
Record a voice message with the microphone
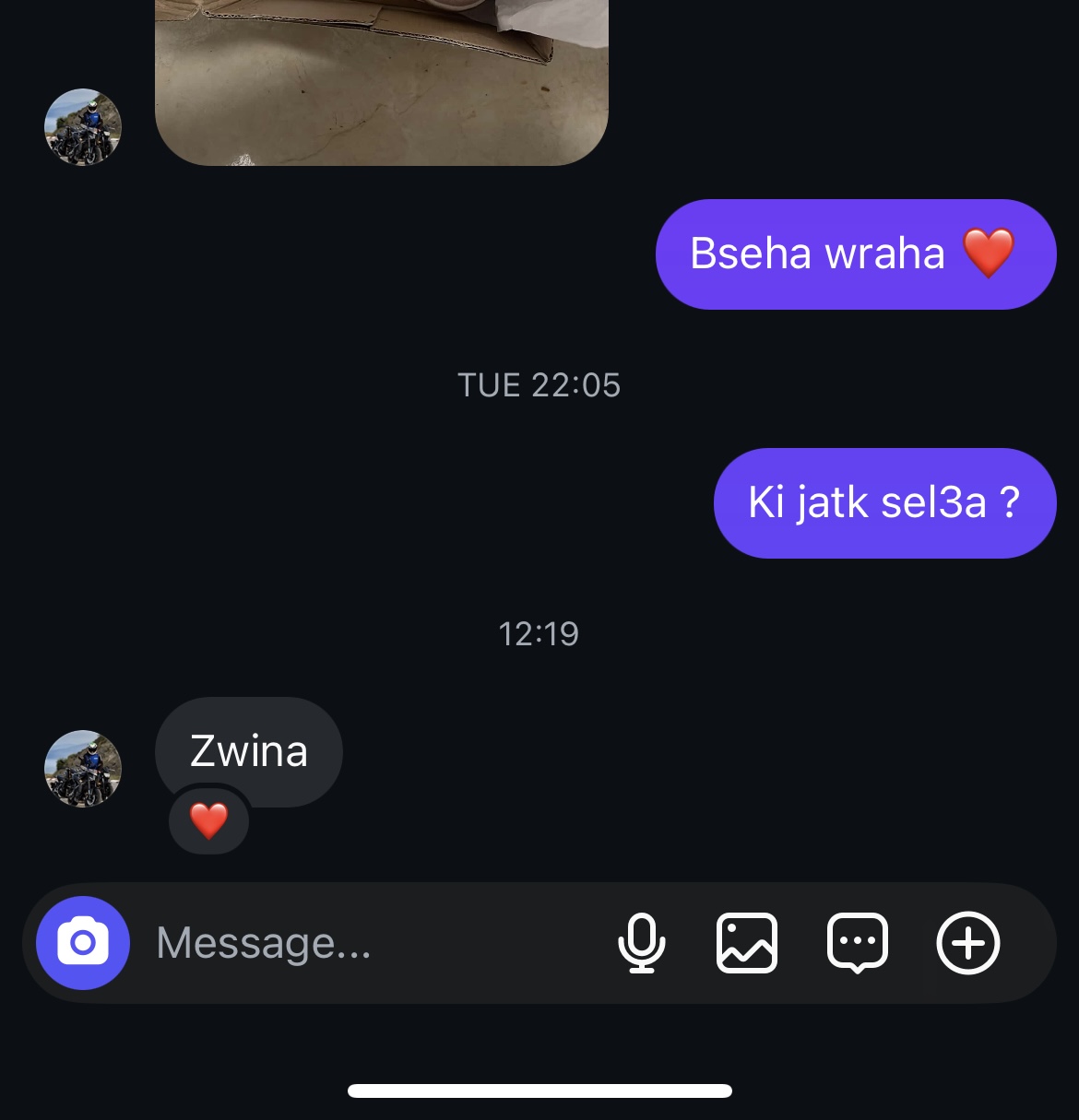pyautogui.click(x=641, y=943)
